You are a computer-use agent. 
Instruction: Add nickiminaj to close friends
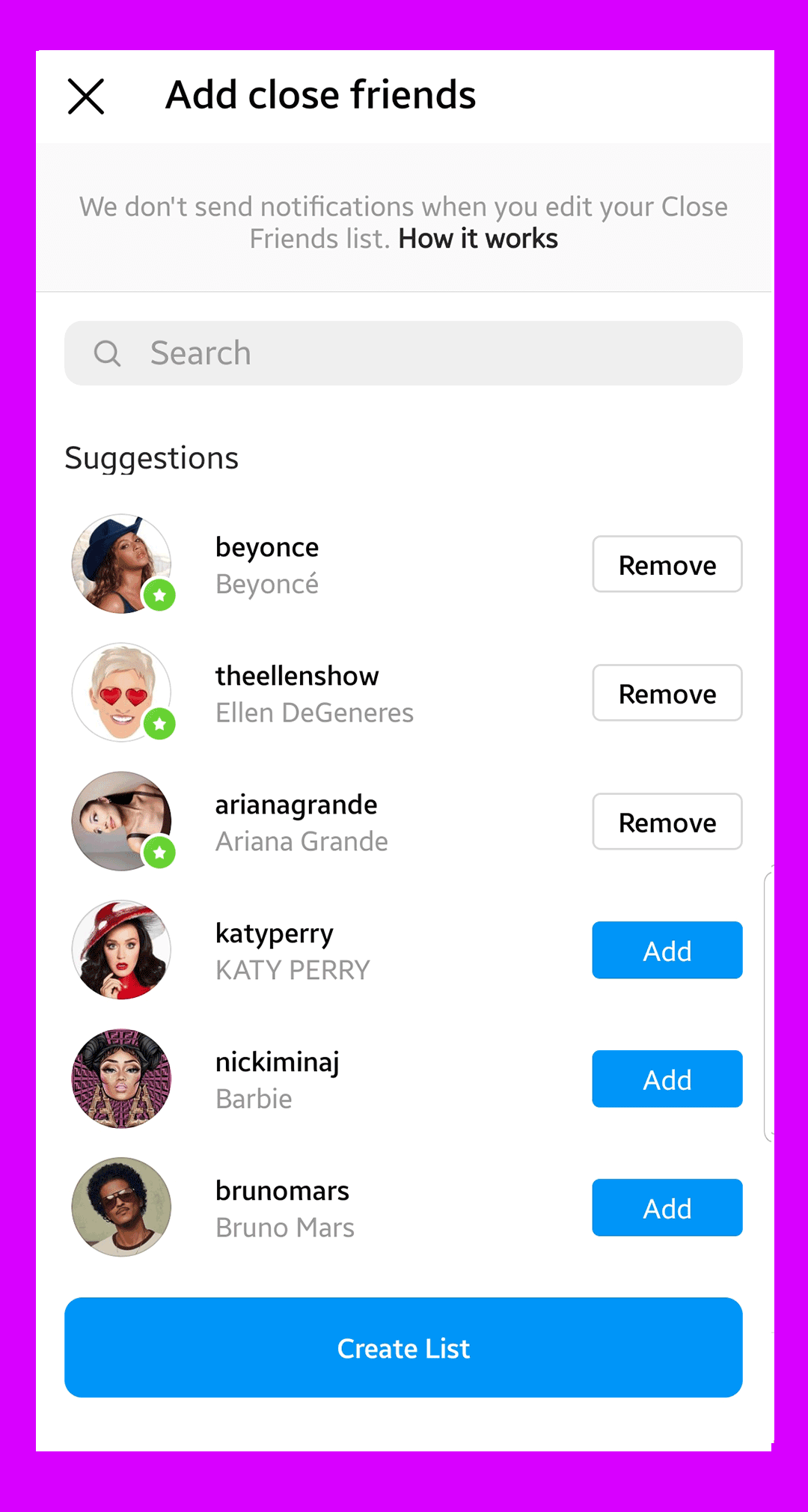coord(667,1079)
